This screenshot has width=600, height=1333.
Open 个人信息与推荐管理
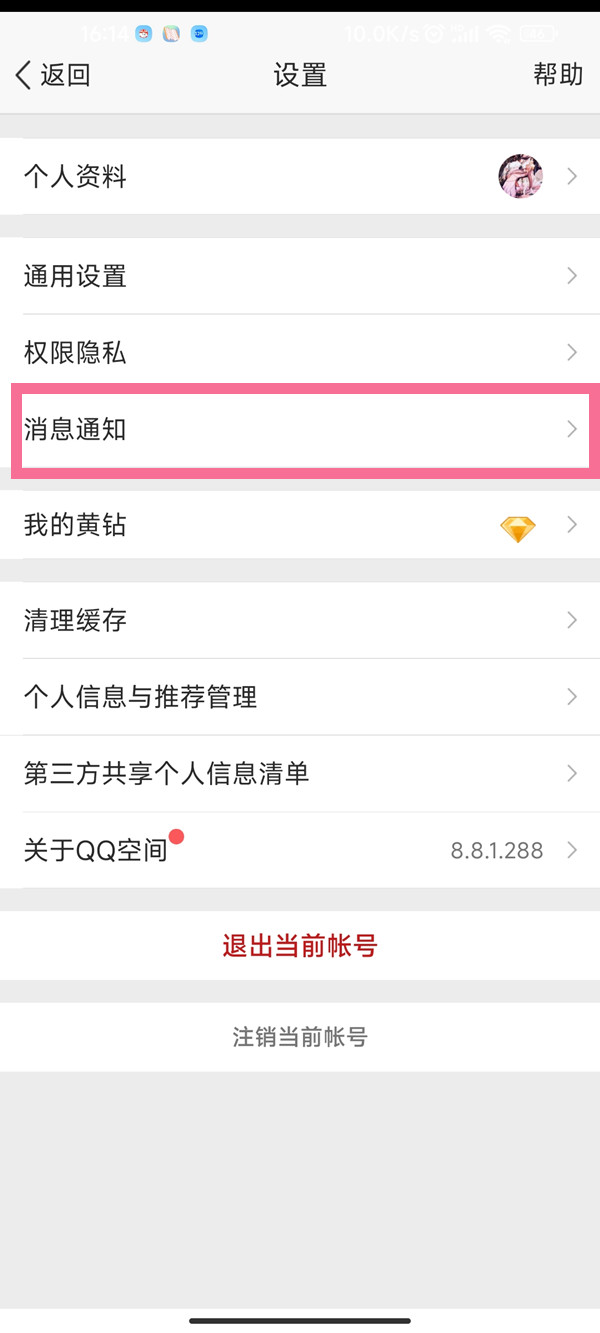[300, 697]
